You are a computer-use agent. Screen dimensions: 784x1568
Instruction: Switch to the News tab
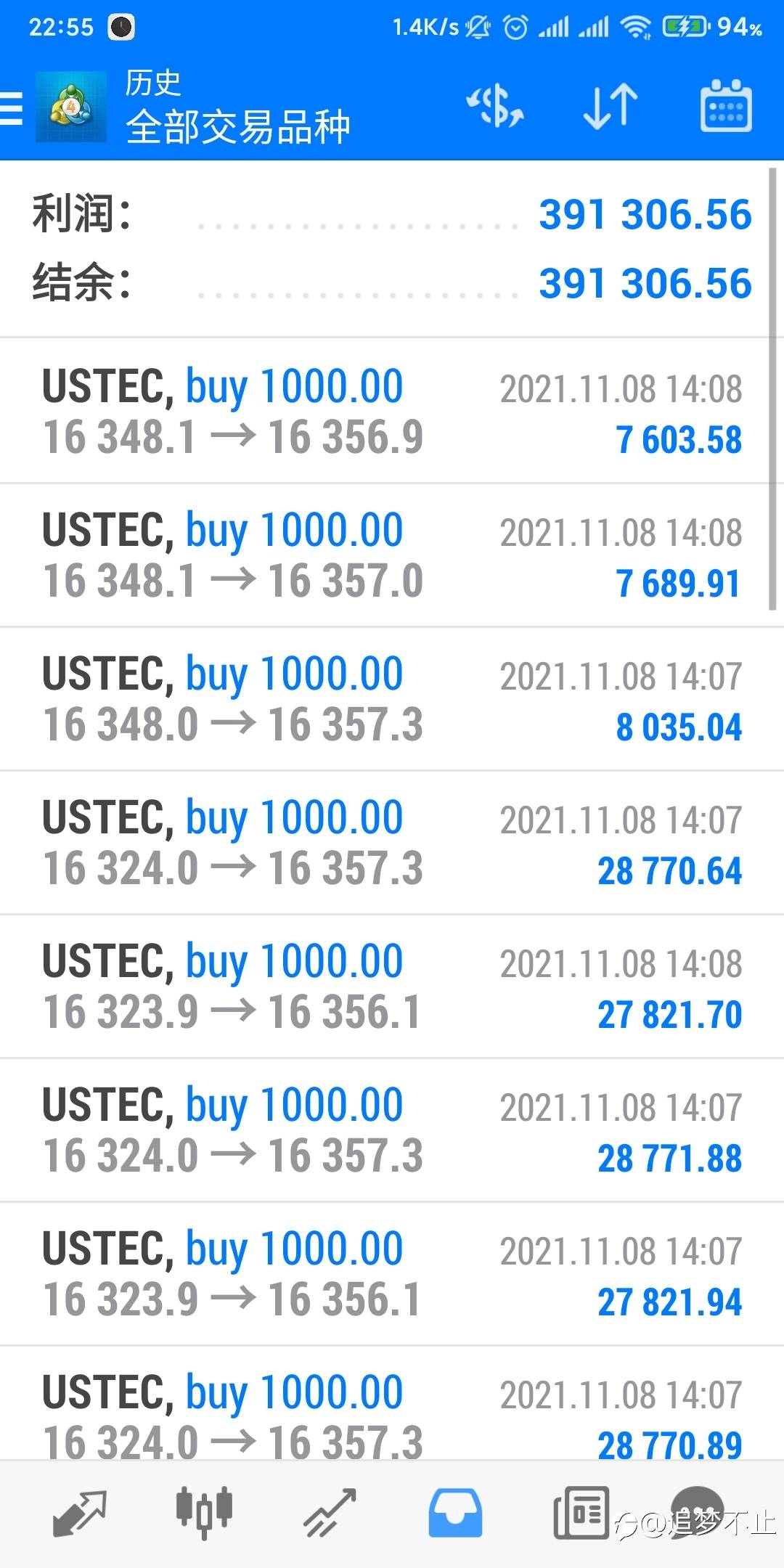pyautogui.click(x=581, y=1513)
